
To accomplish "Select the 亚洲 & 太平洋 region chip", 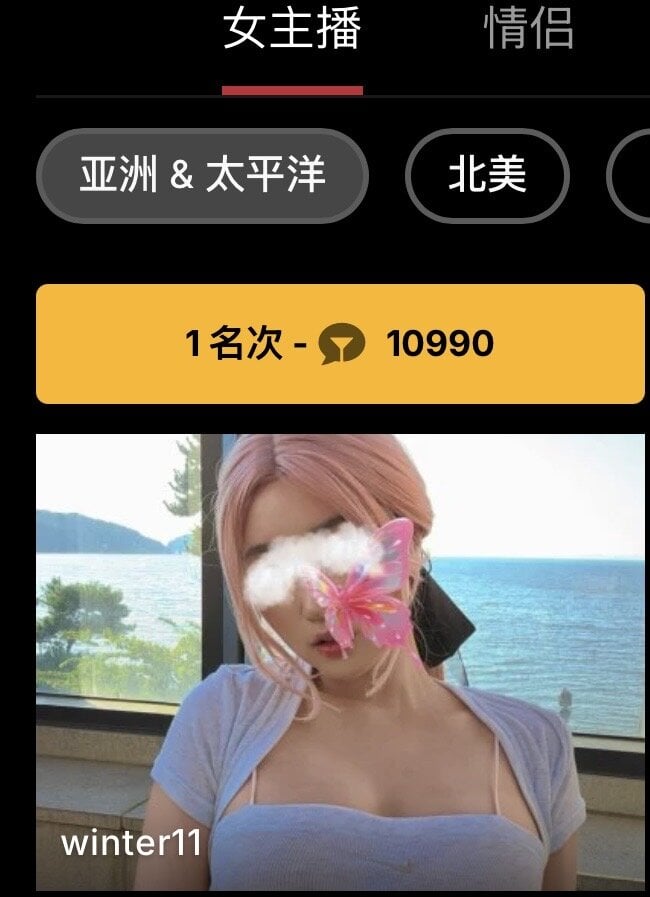I will point(202,176).
